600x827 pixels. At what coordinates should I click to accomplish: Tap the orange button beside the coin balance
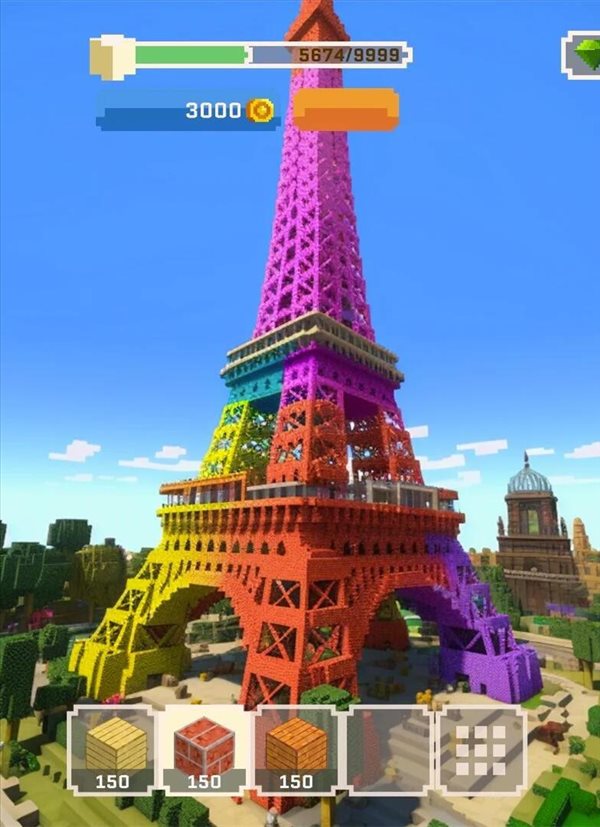[345, 110]
